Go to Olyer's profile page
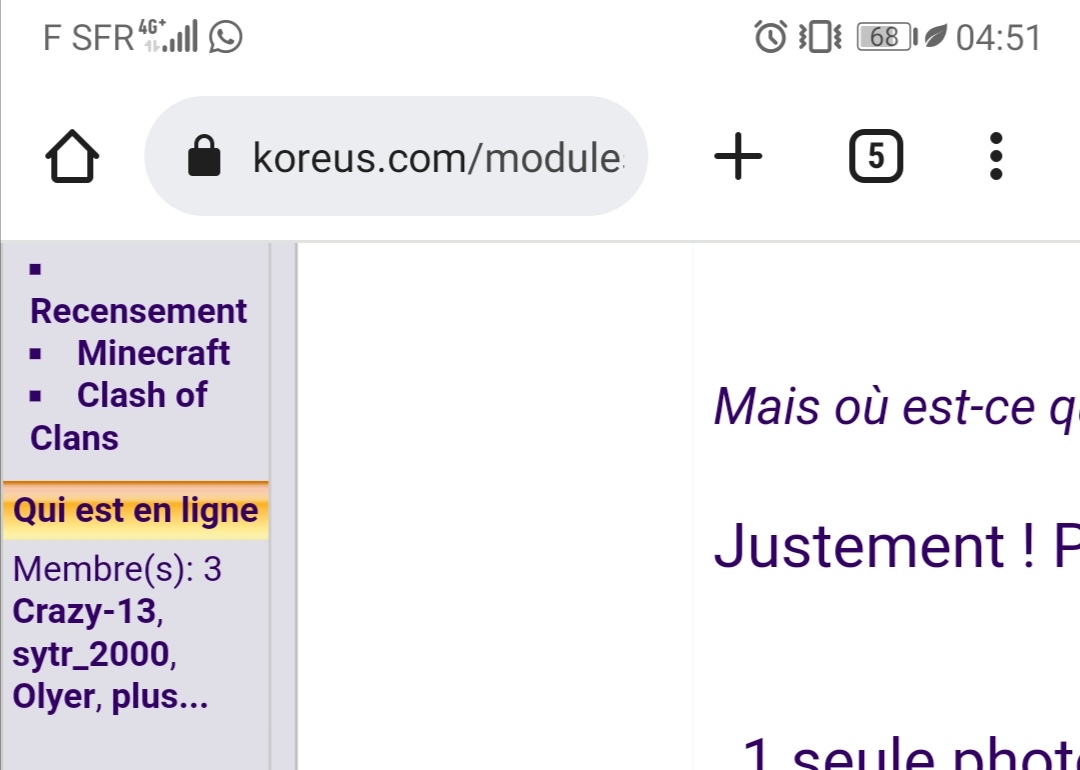 click(x=53, y=697)
